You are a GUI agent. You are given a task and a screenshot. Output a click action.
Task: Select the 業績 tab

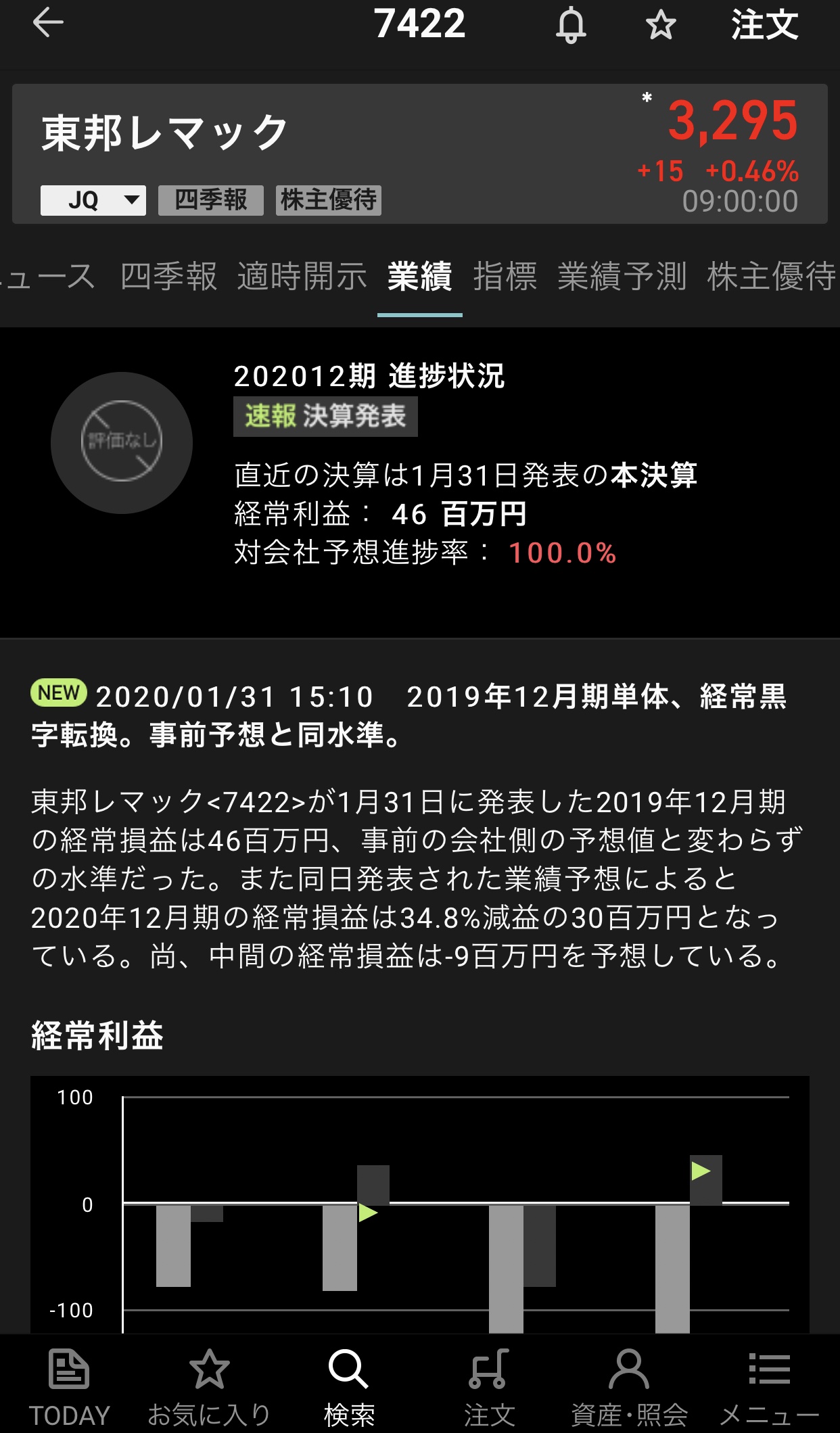click(x=419, y=277)
